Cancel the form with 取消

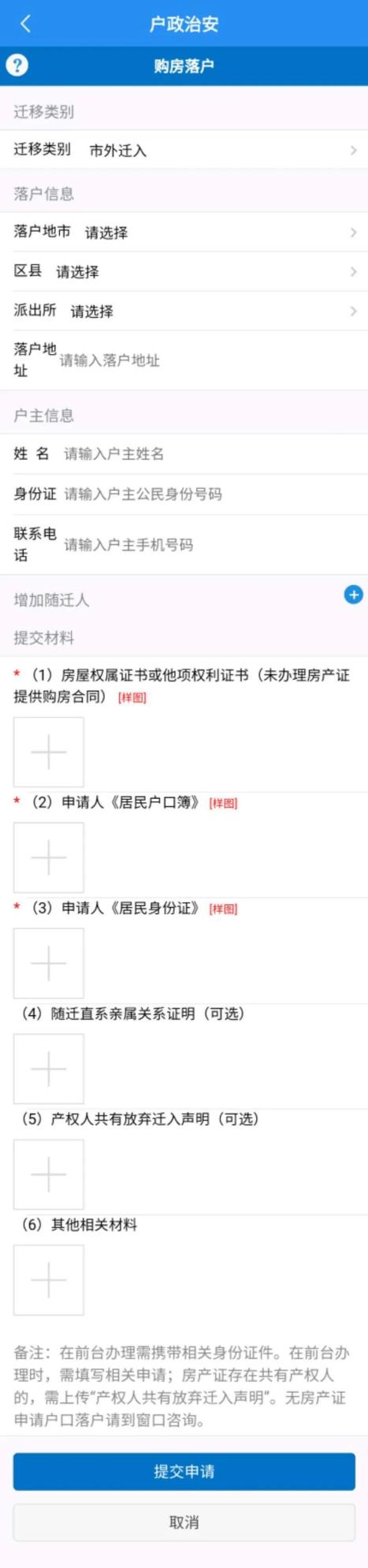[x=184, y=1522]
